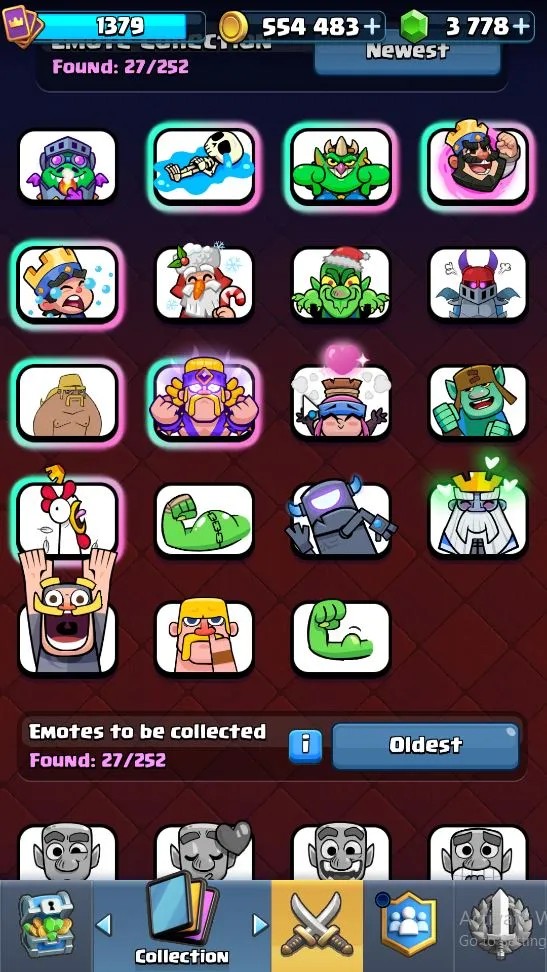Select the crying skeleton emote
The width and height of the screenshot is (547, 972).
(x=204, y=166)
